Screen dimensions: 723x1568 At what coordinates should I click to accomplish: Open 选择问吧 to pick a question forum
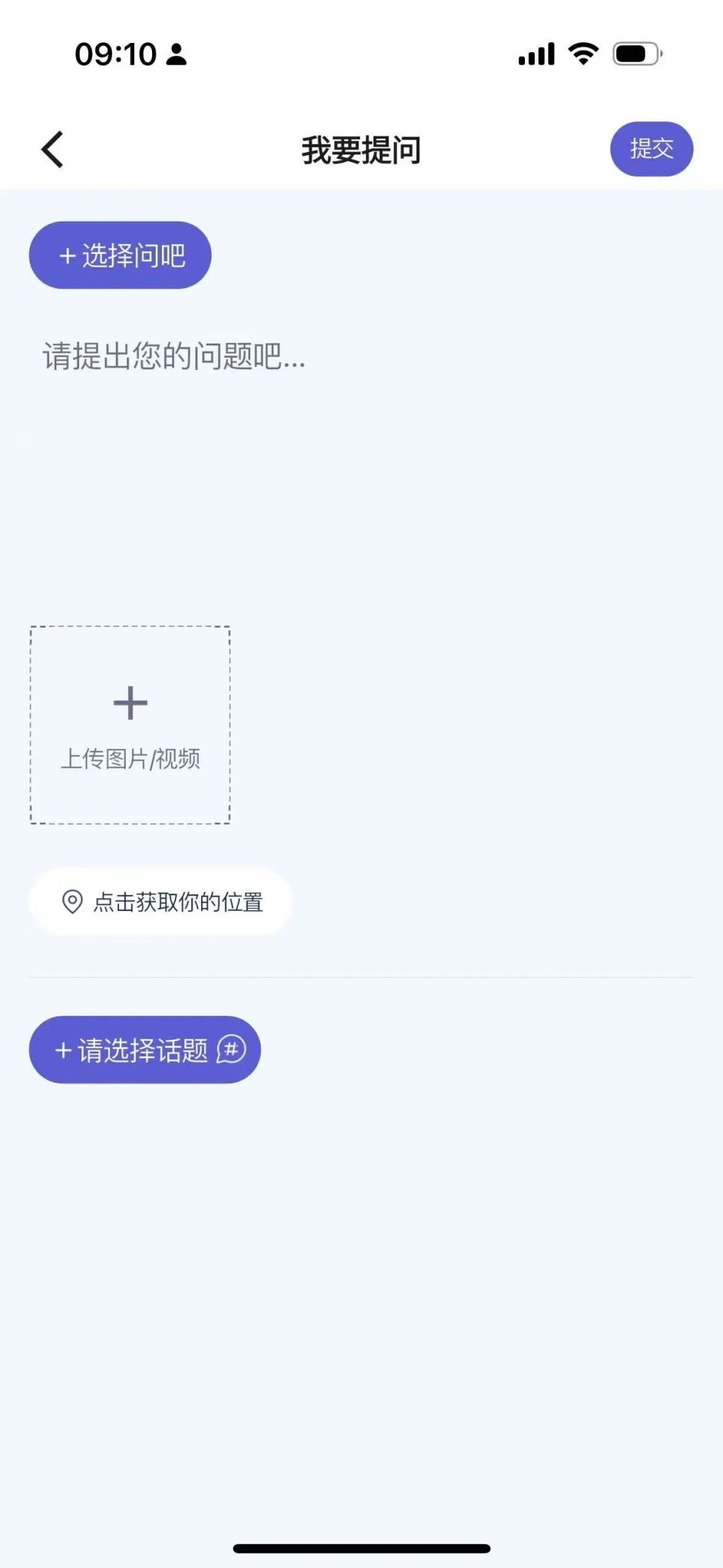(x=120, y=255)
